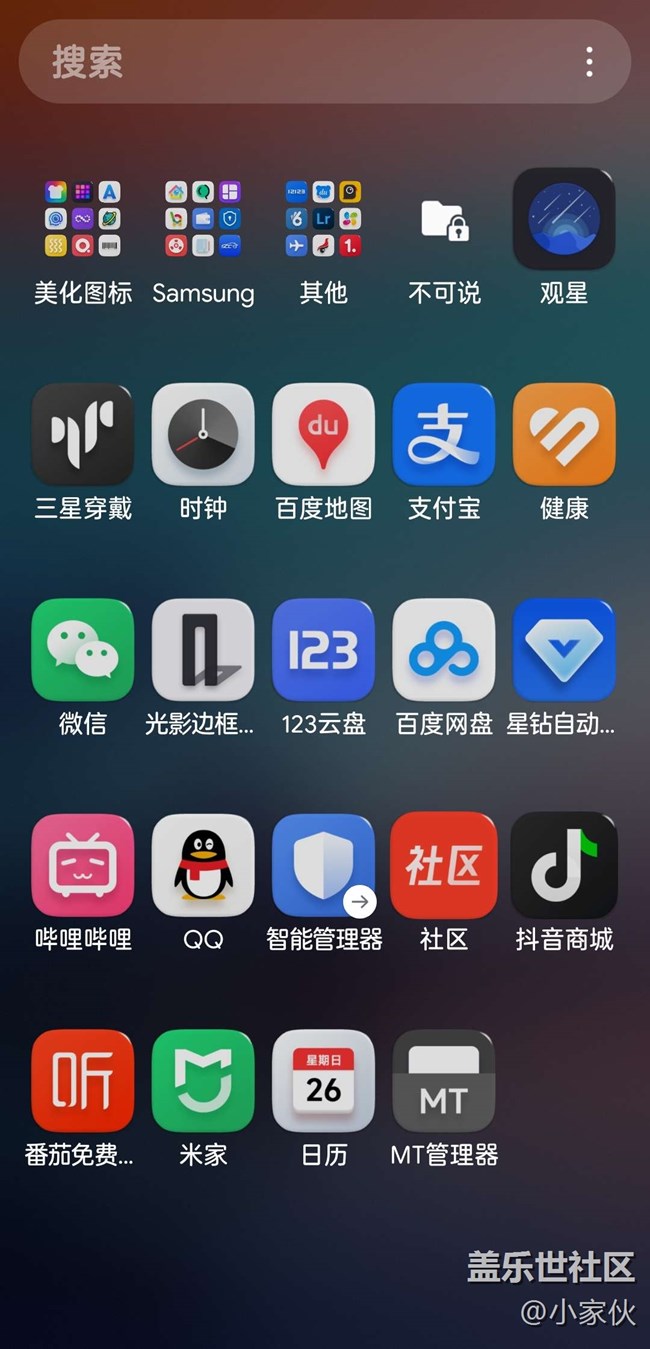650x1349 pixels.
Task: Open the locked 不可说 folder
Action: tap(444, 219)
